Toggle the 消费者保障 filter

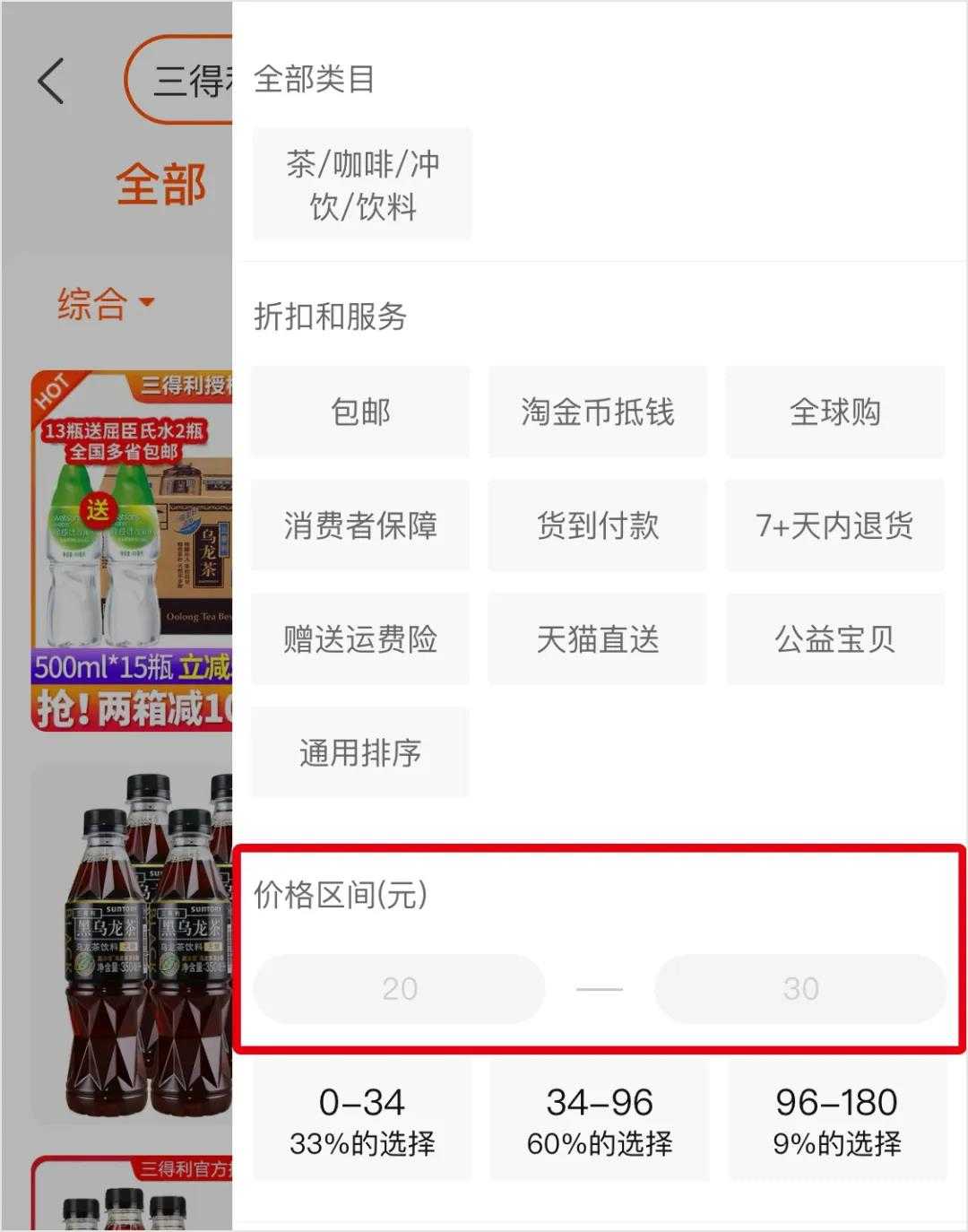pyautogui.click(x=360, y=525)
